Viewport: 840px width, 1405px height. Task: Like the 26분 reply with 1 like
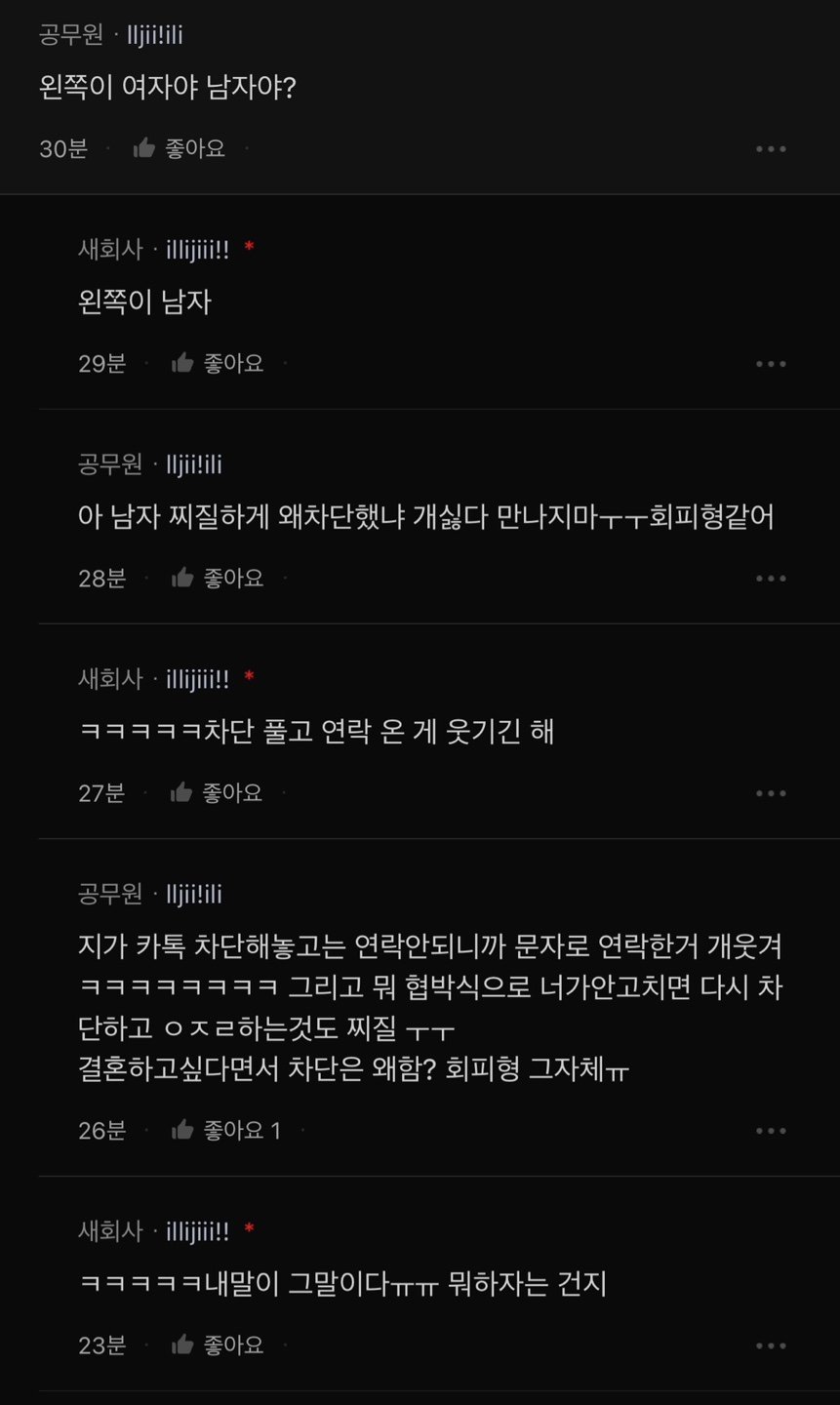[x=224, y=1130]
